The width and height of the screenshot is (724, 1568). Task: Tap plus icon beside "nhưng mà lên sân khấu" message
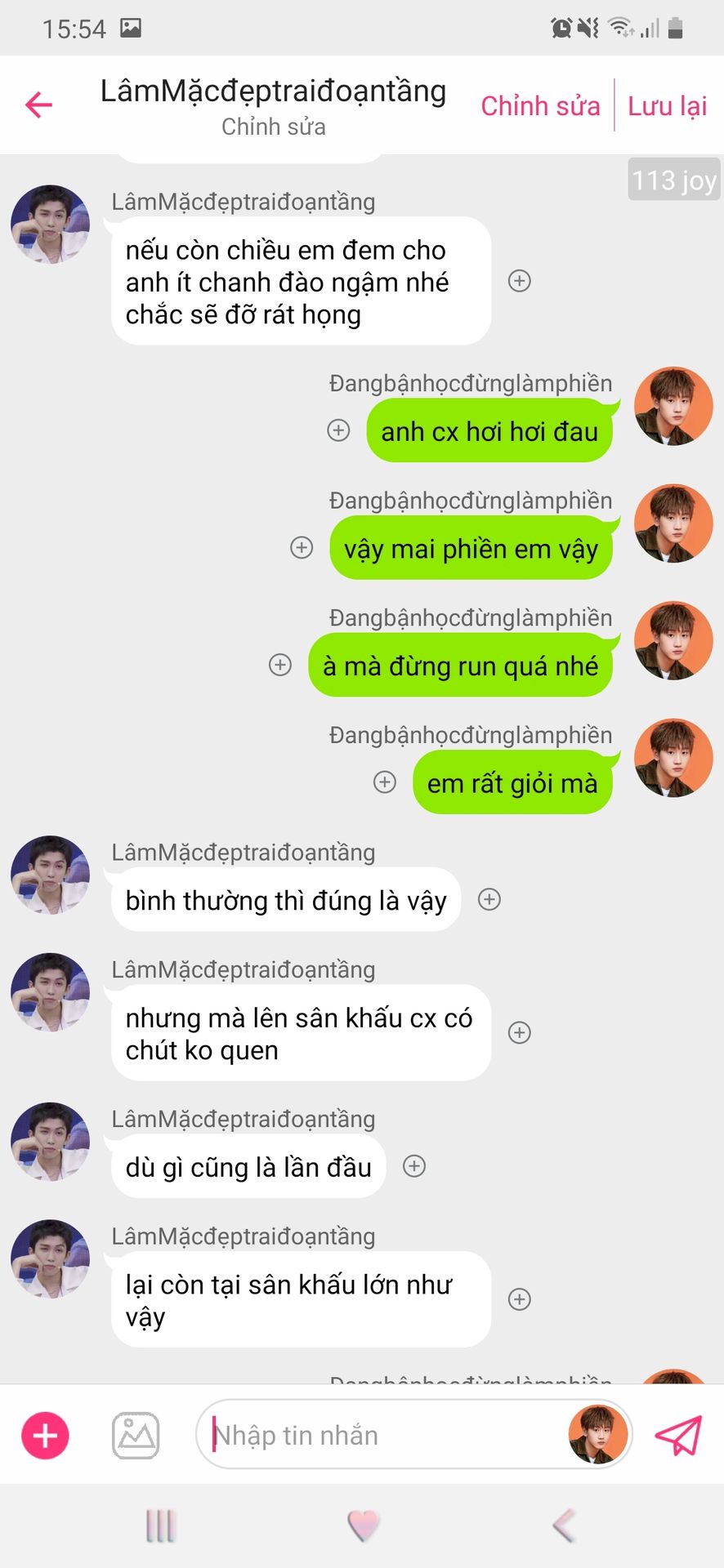520,1032
